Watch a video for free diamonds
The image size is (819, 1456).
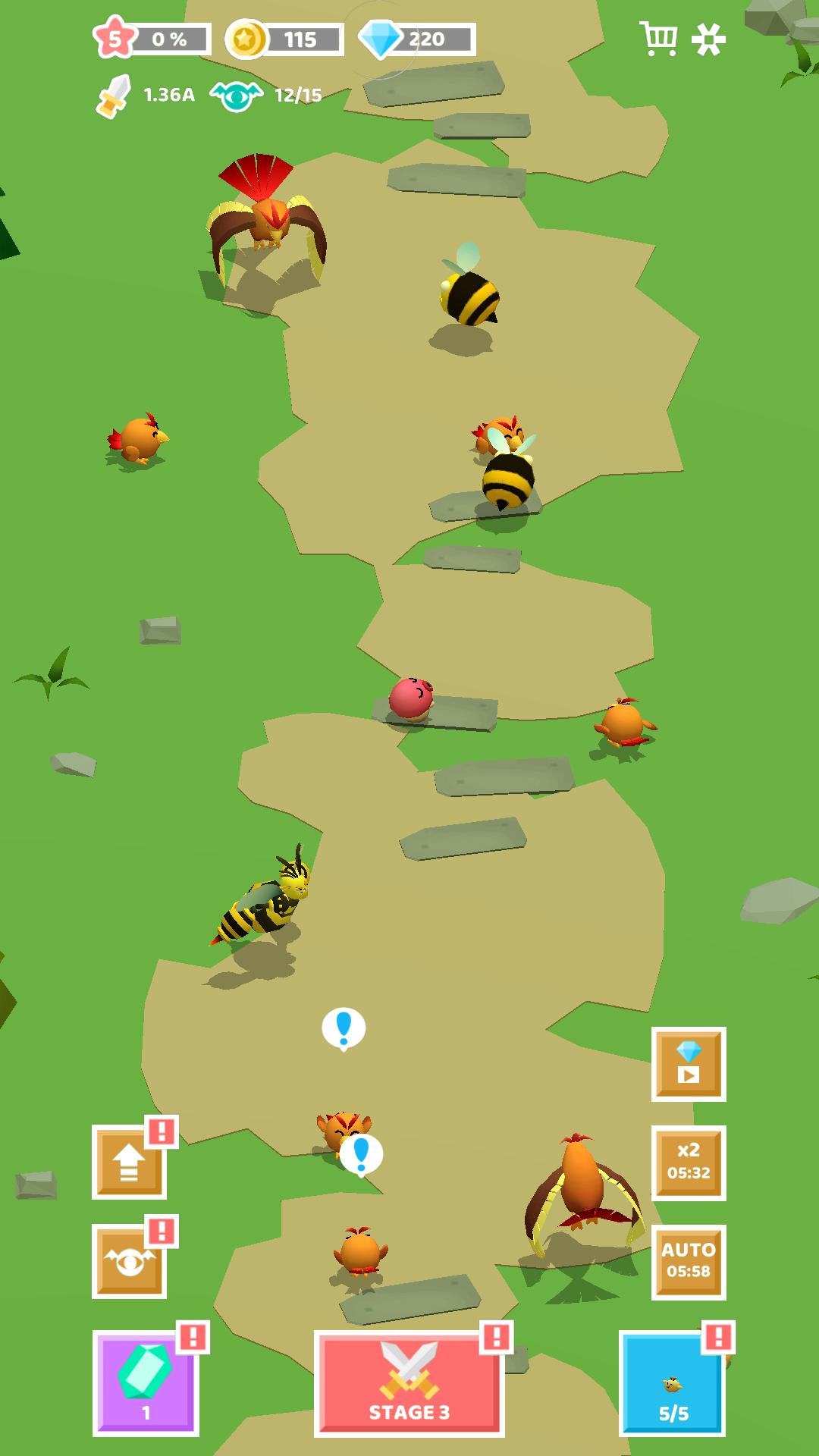pyautogui.click(x=689, y=1064)
